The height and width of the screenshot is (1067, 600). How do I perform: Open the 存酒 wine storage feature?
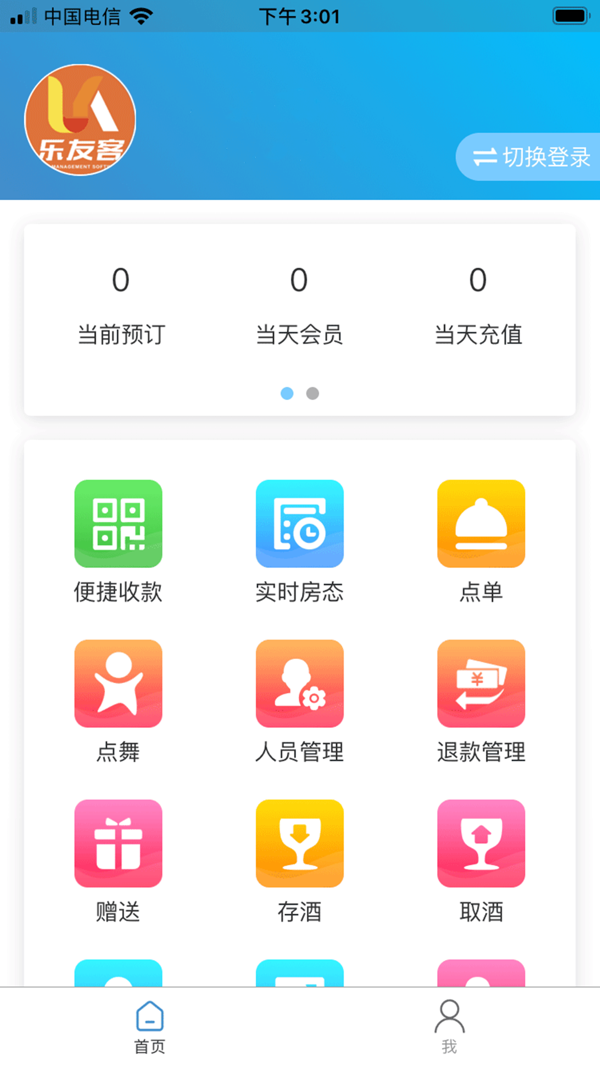point(299,844)
